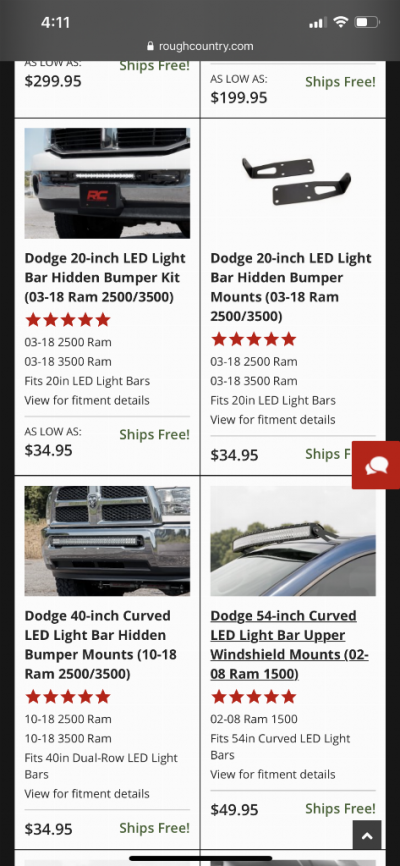Open Dodge 20-inch Hidden Bumper Kit title
This screenshot has width=400, height=866.
coord(105,277)
